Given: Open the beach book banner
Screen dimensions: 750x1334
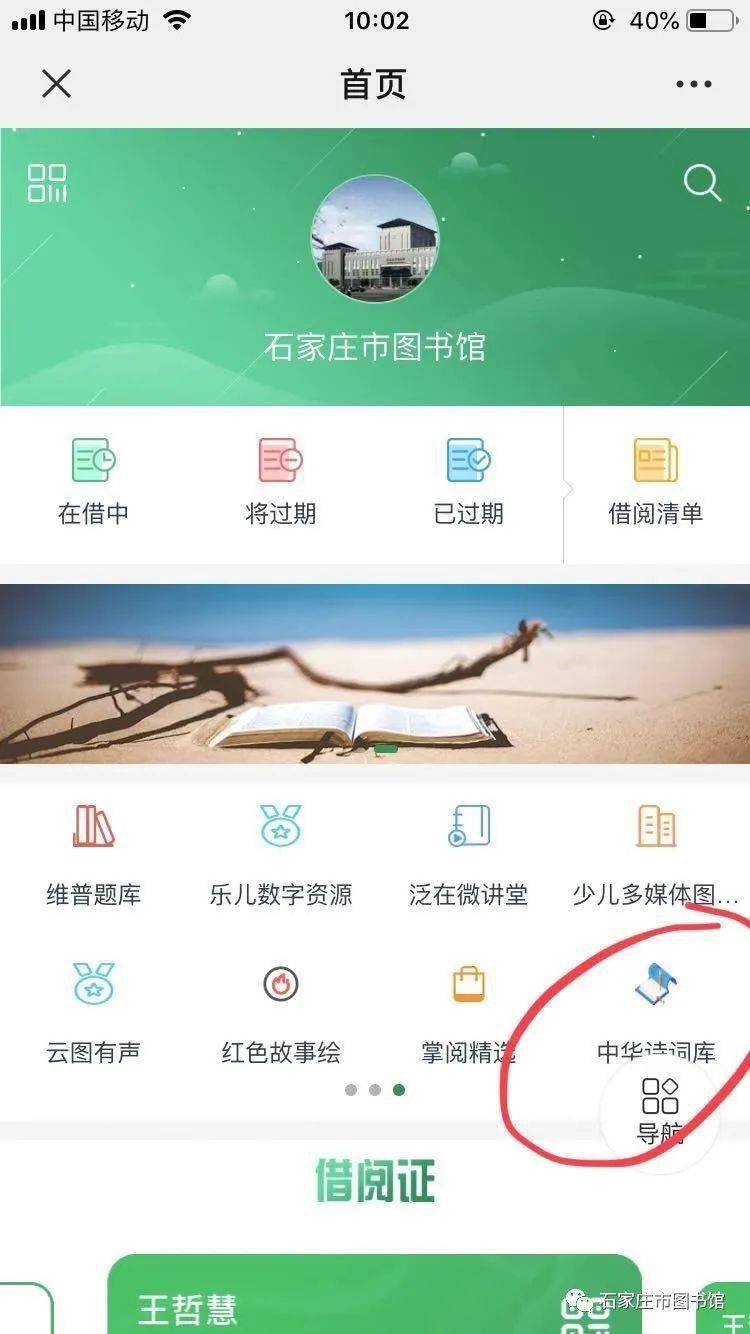Looking at the screenshot, I should [x=375, y=673].
